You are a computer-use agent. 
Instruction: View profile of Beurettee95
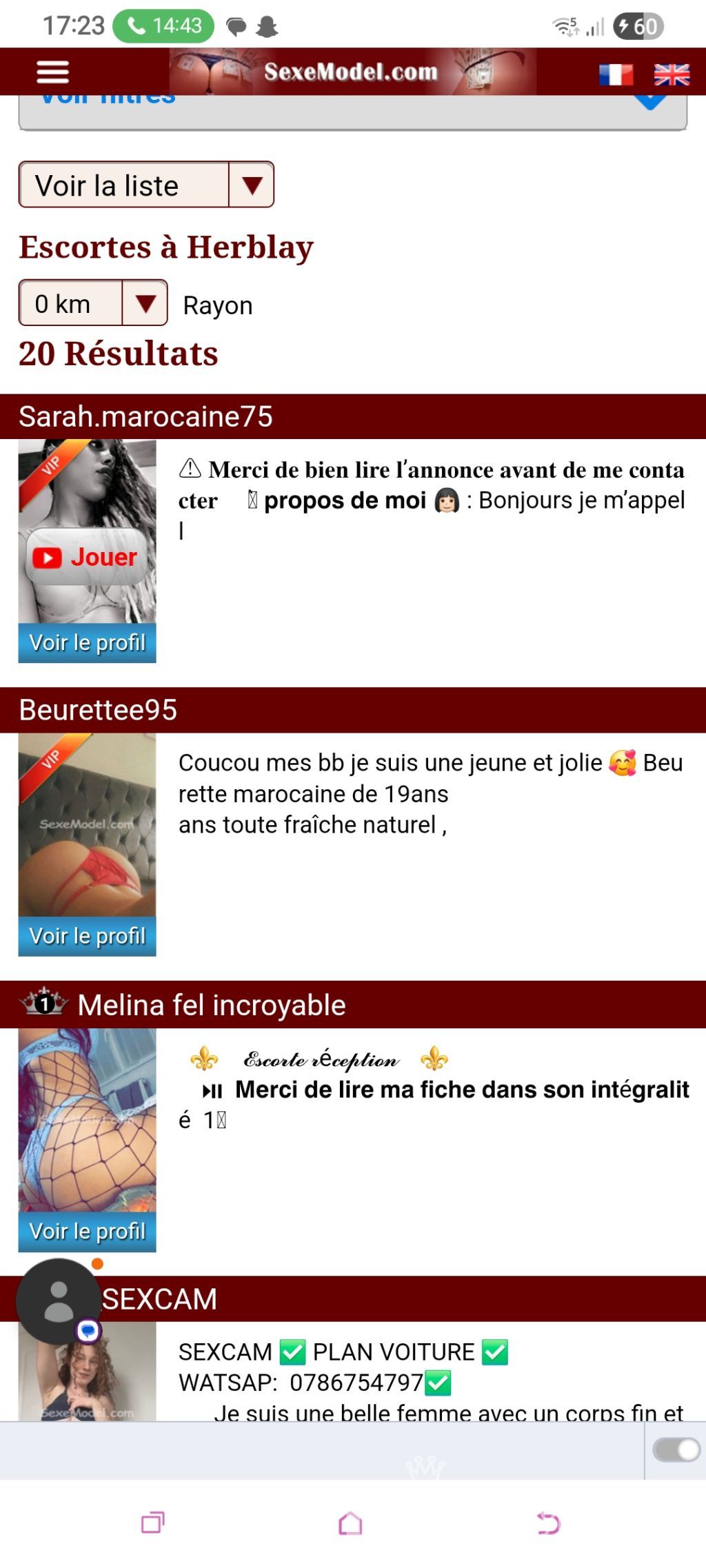click(87, 936)
